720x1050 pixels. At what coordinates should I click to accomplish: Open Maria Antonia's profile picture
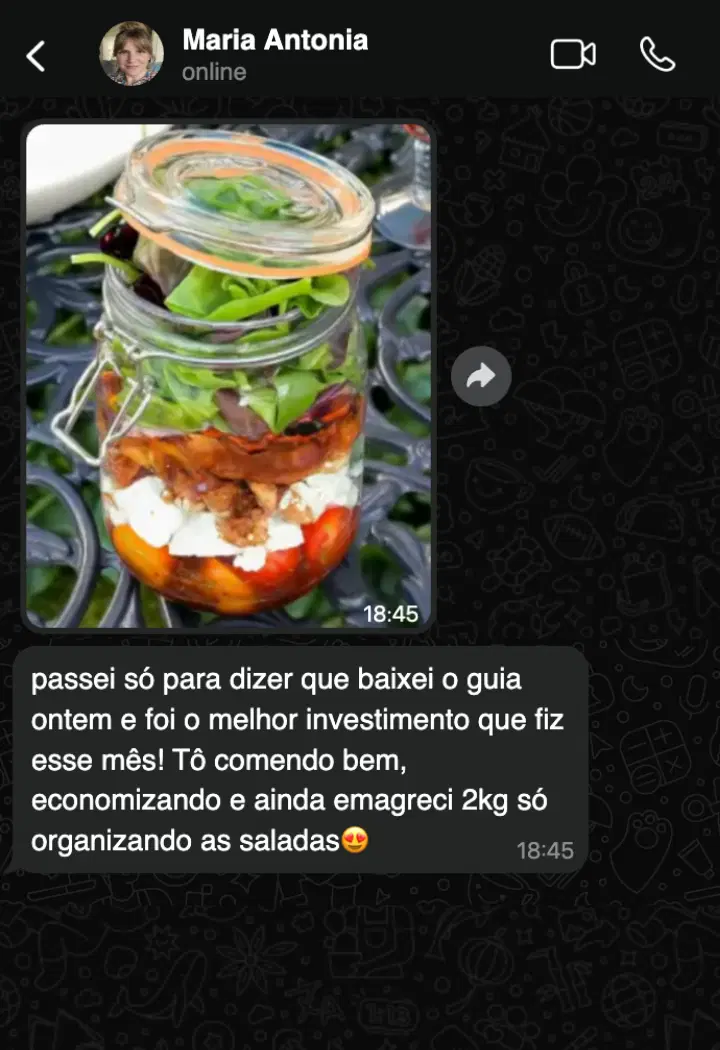coord(131,54)
